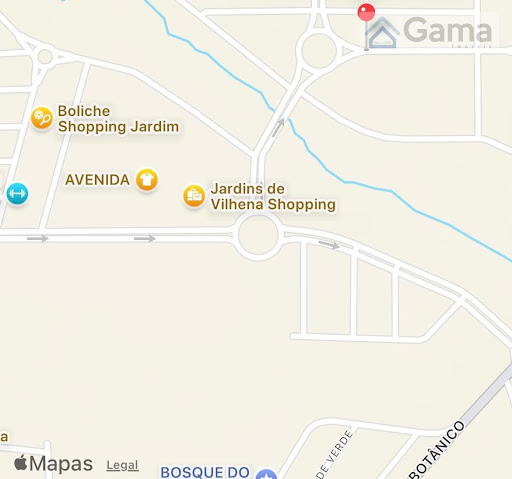Select the AVENIDA clothing store marker
Image resolution: width=512 pixels, height=479 pixels.
coord(147,180)
